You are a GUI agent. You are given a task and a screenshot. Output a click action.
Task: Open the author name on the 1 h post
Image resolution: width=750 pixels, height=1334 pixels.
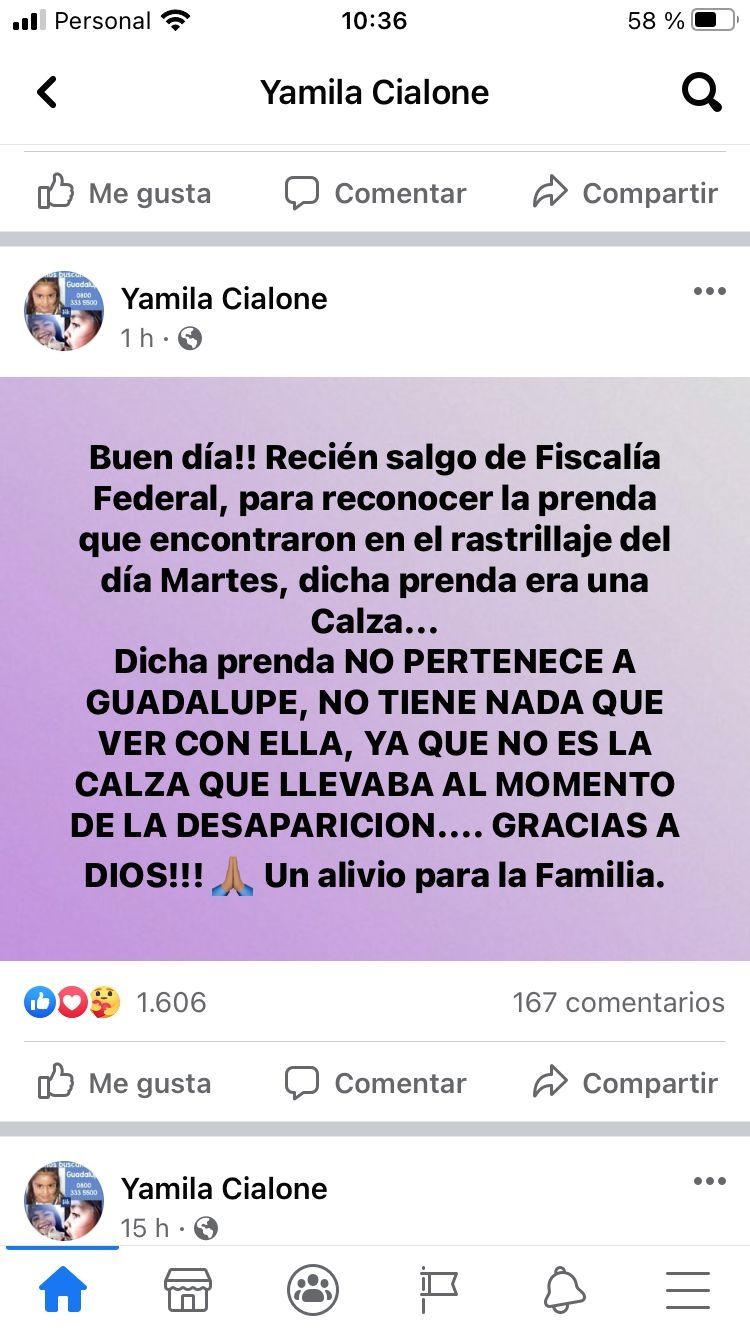coord(224,298)
